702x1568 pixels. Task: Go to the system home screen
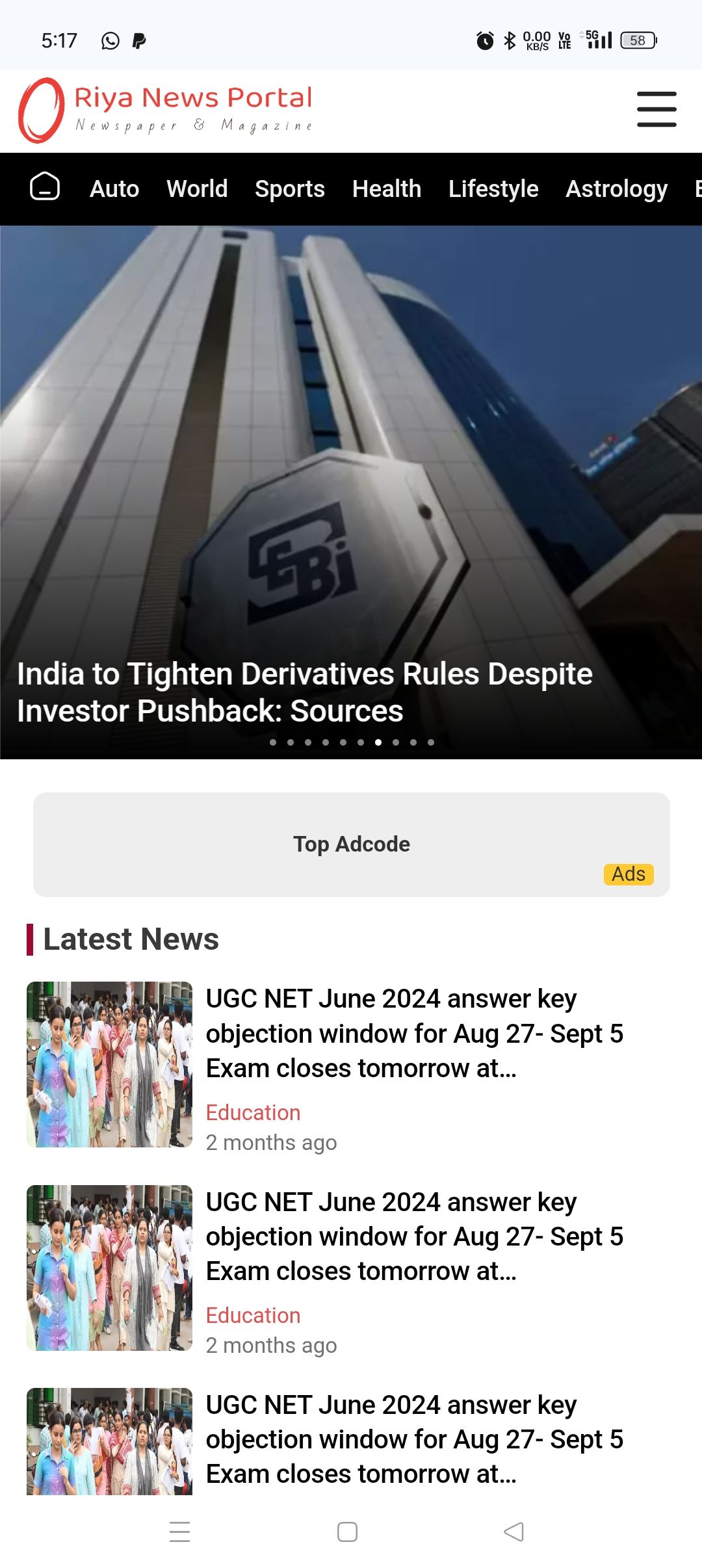click(x=347, y=1532)
